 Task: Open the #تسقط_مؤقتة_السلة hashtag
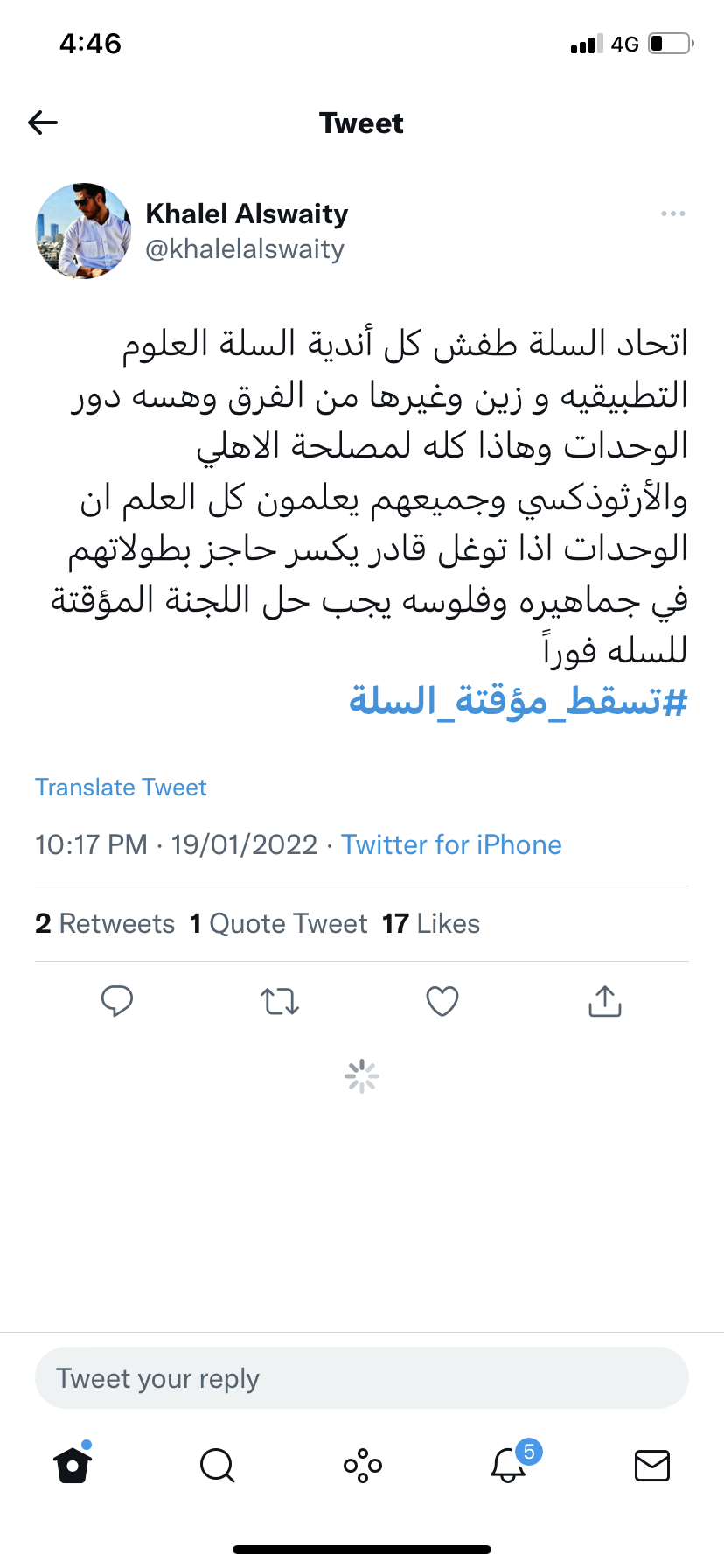coord(518,701)
